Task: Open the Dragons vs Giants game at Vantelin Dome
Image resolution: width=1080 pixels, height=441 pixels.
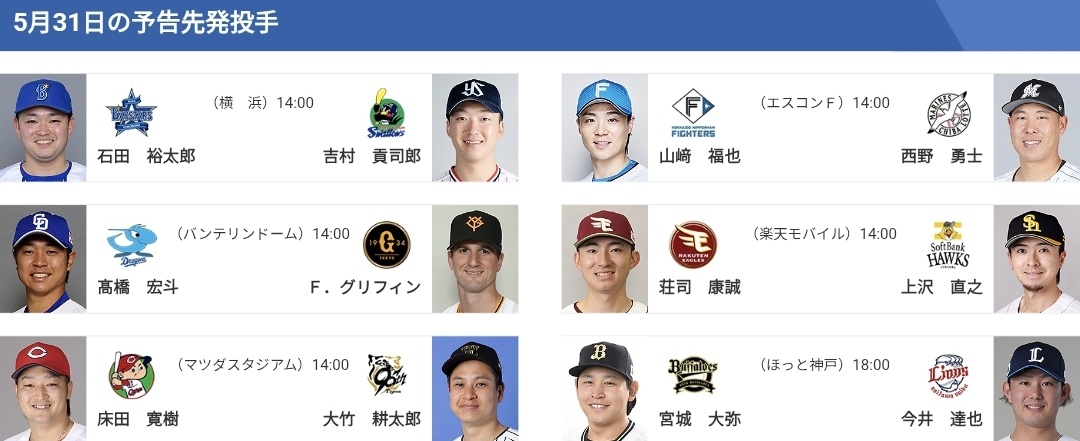Action: 259,259
